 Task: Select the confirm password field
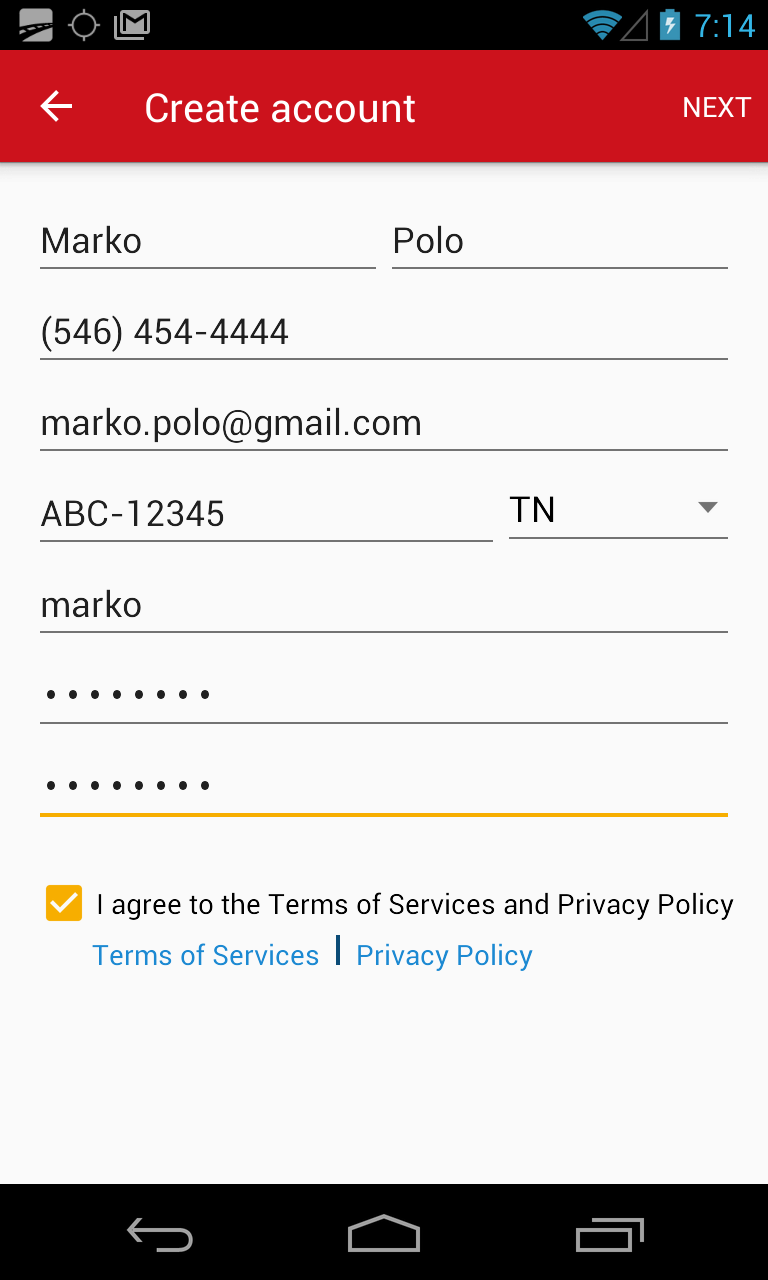384,786
